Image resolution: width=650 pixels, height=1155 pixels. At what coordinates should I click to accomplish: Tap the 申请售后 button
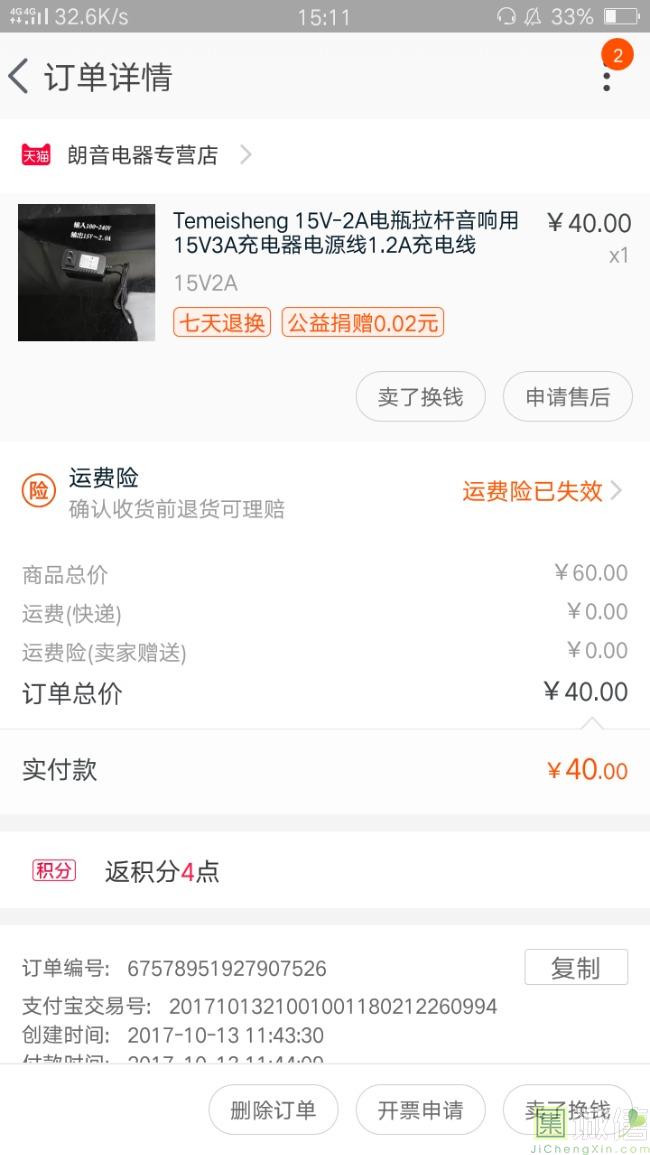567,397
